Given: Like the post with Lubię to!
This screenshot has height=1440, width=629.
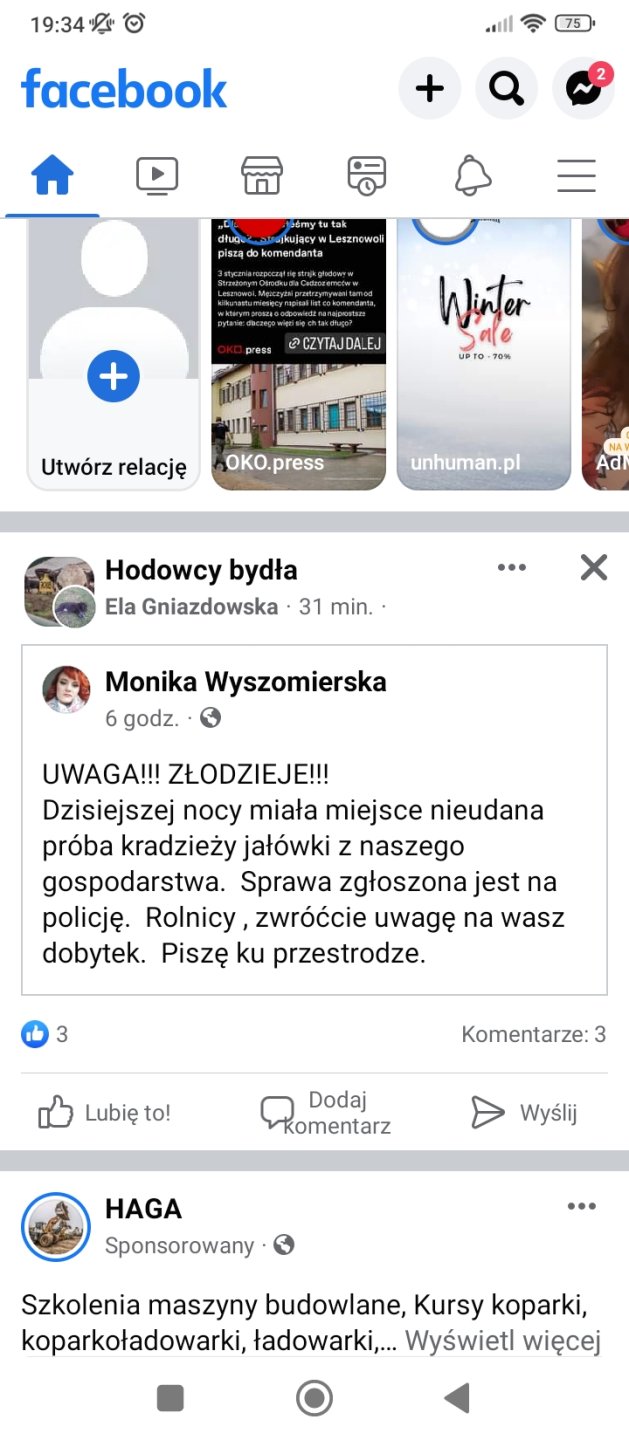Looking at the screenshot, I should coord(104,1112).
